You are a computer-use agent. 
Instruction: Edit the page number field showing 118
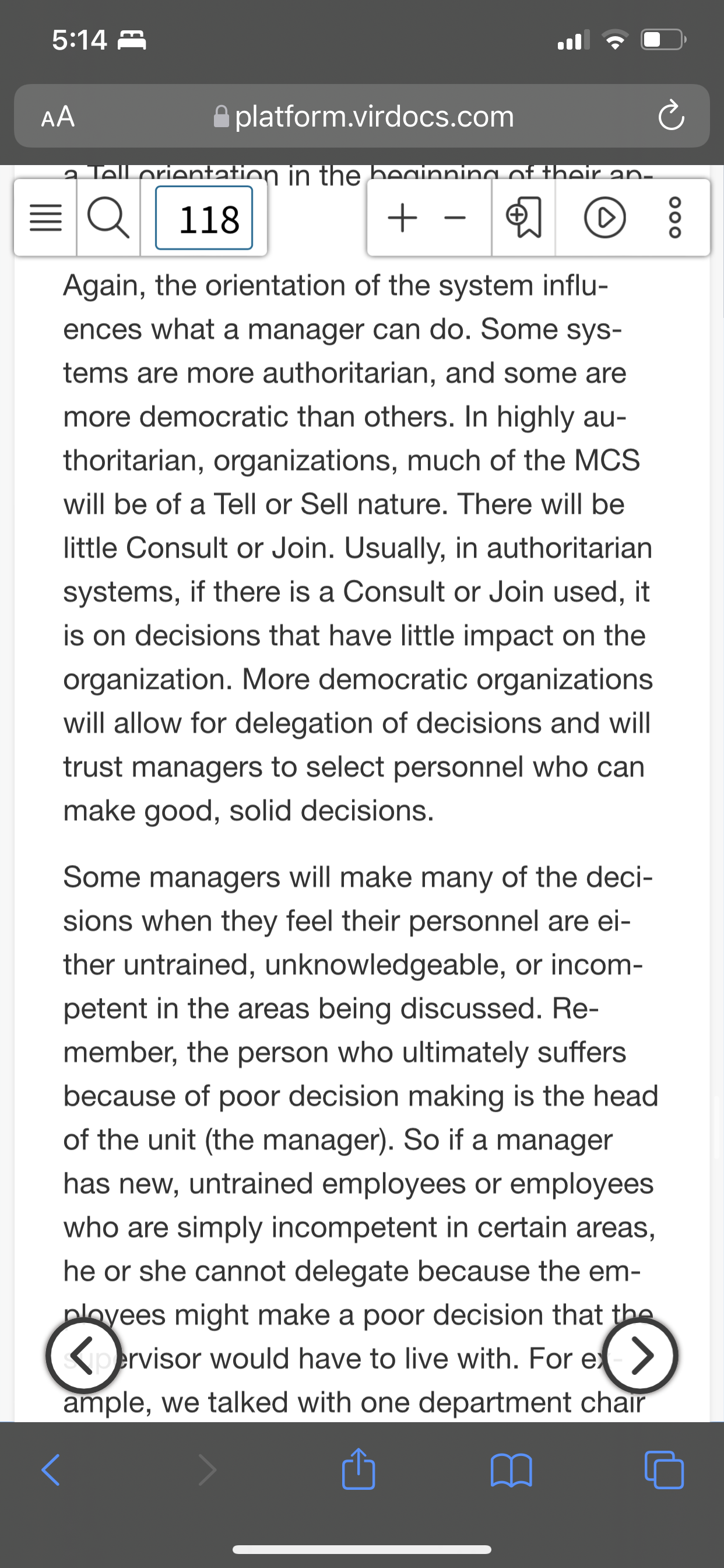coord(204,218)
